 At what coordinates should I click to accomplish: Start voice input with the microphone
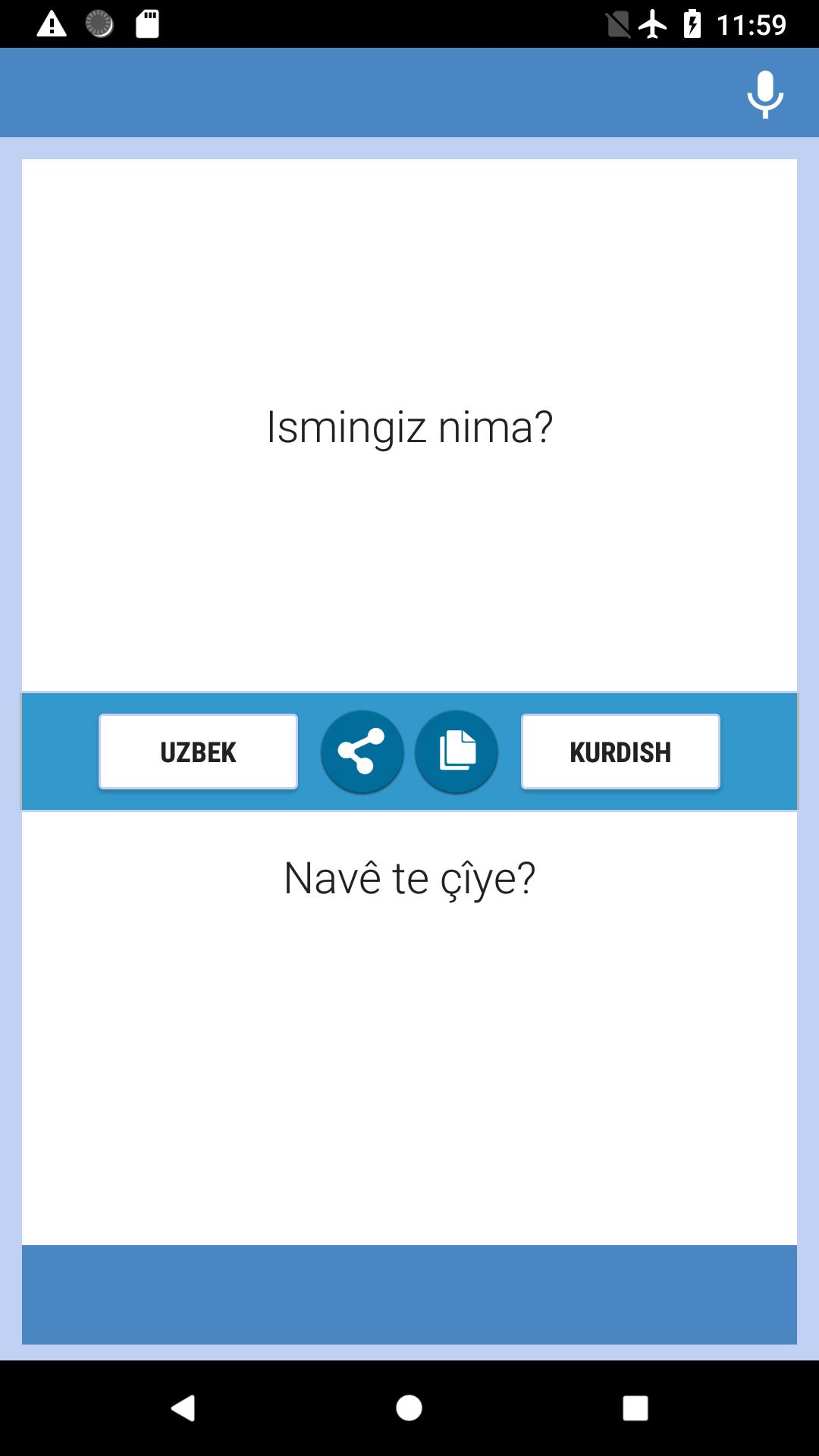pos(765,94)
